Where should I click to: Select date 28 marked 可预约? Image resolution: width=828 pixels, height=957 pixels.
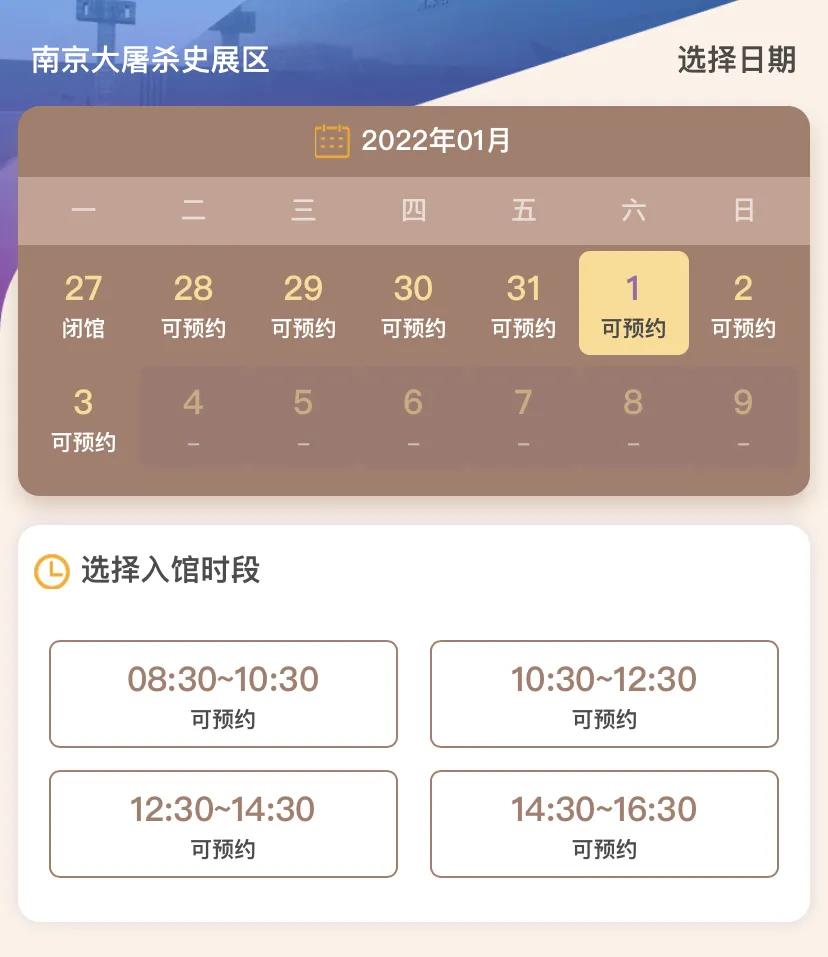pos(193,304)
